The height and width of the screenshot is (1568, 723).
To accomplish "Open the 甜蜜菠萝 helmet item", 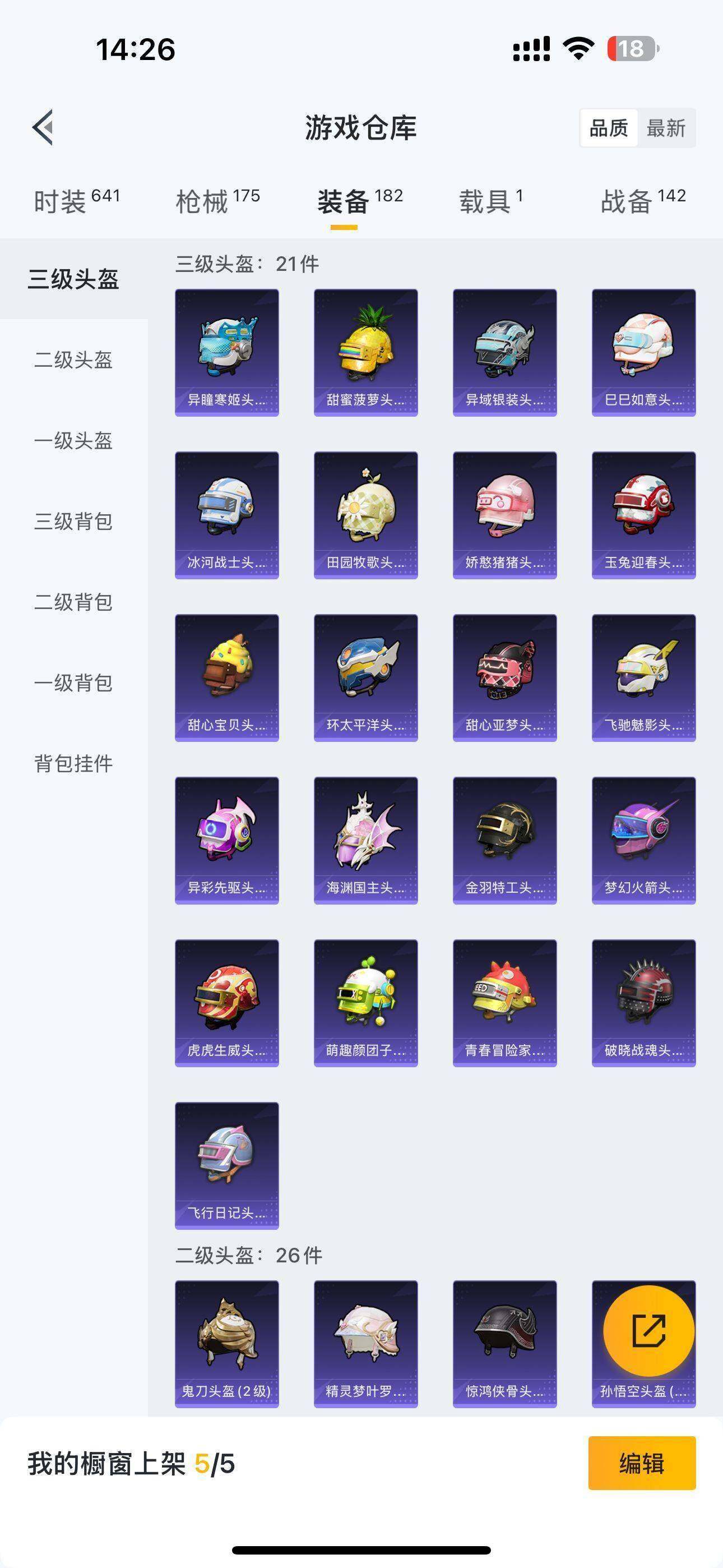I will click(366, 352).
